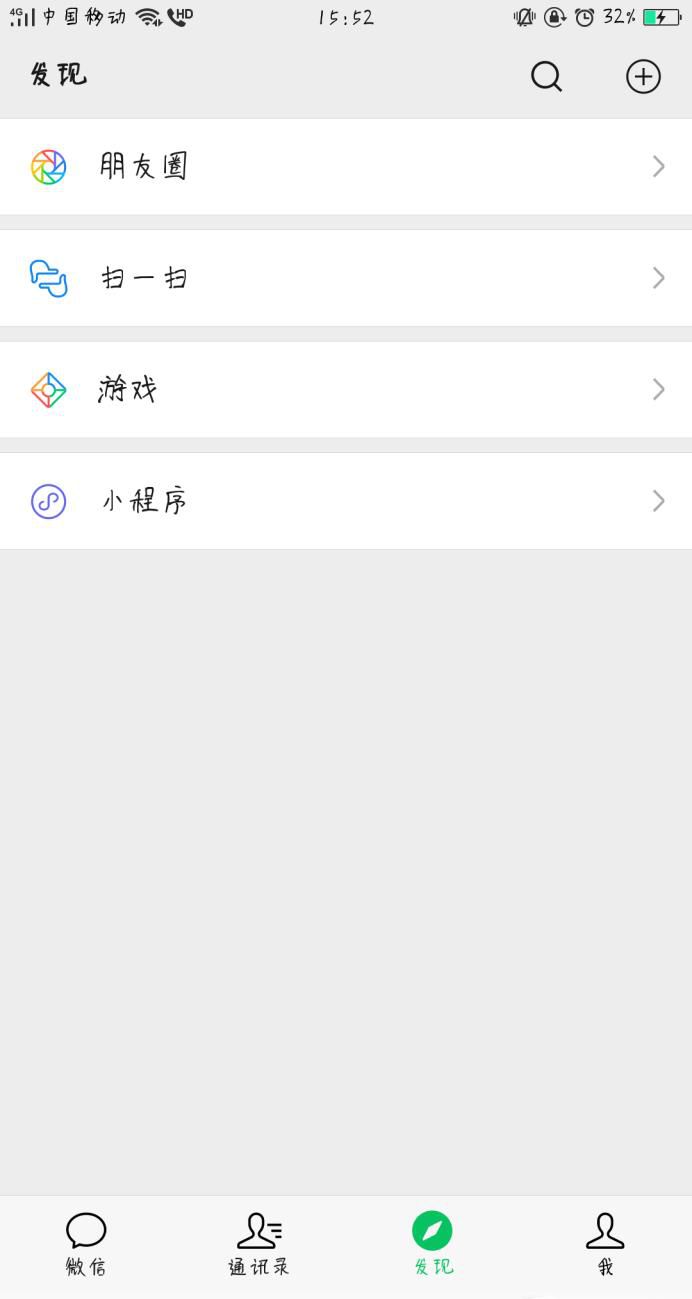Switch to the 通讯录 contacts tab
The height and width of the screenshot is (1299, 692).
click(x=259, y=1244)
